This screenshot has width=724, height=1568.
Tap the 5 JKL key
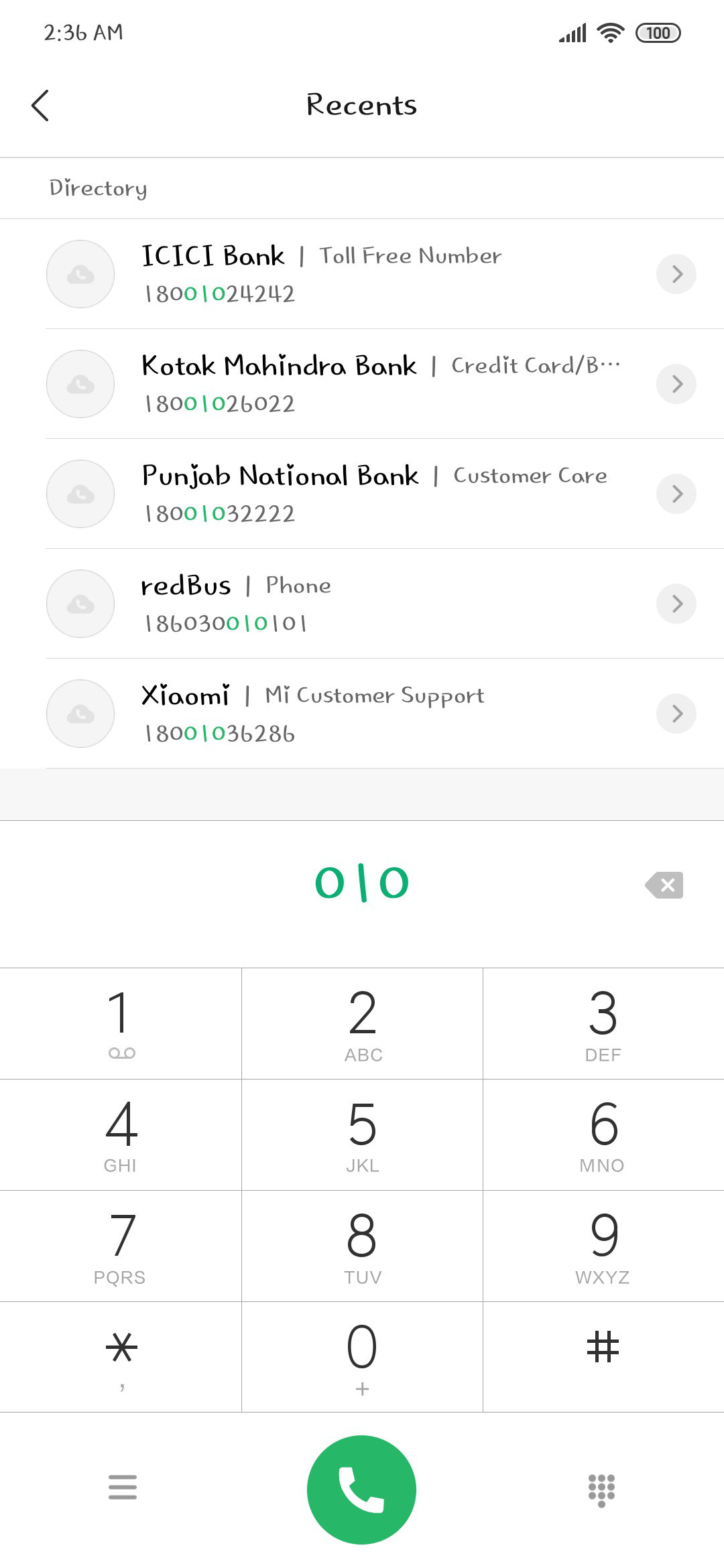click(362, 1134)
